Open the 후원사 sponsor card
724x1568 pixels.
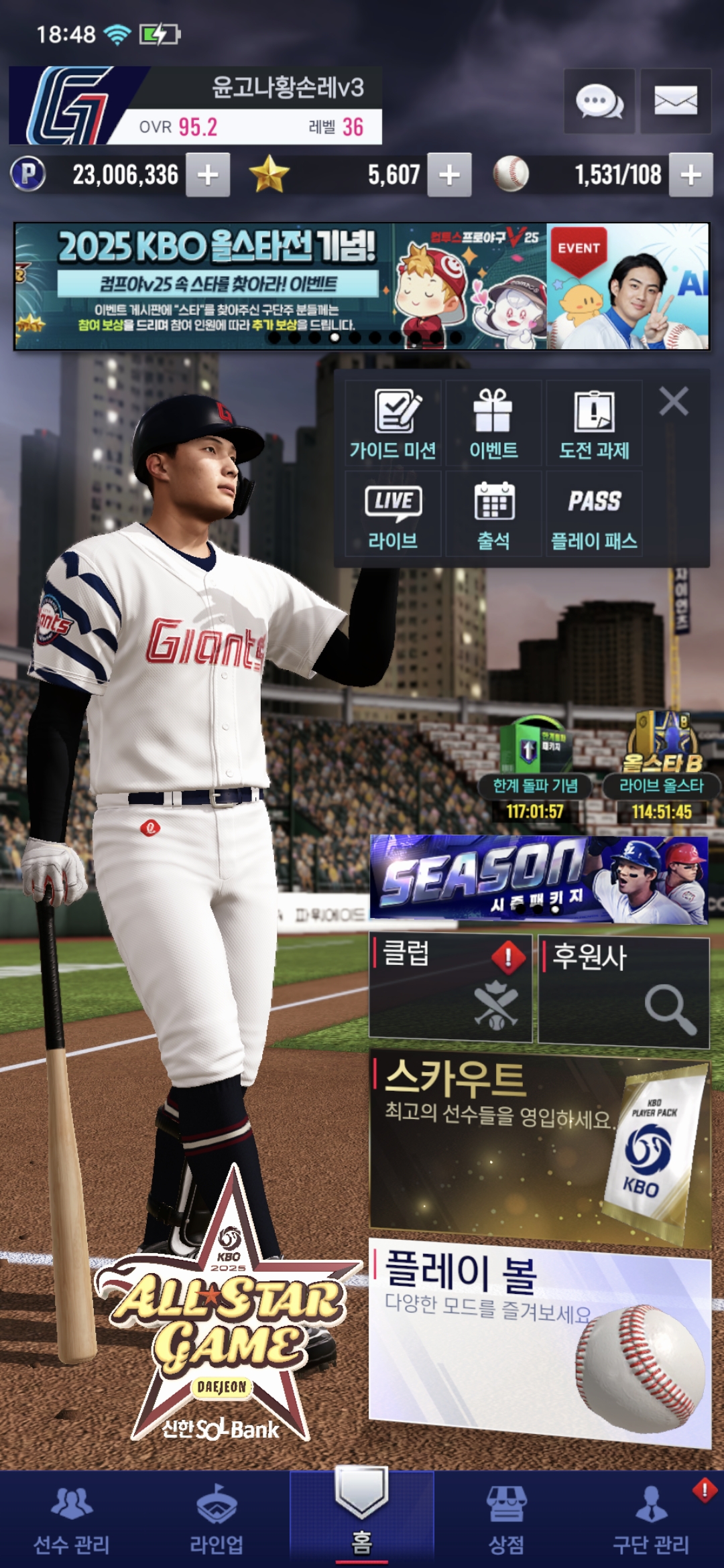point(623,990)
